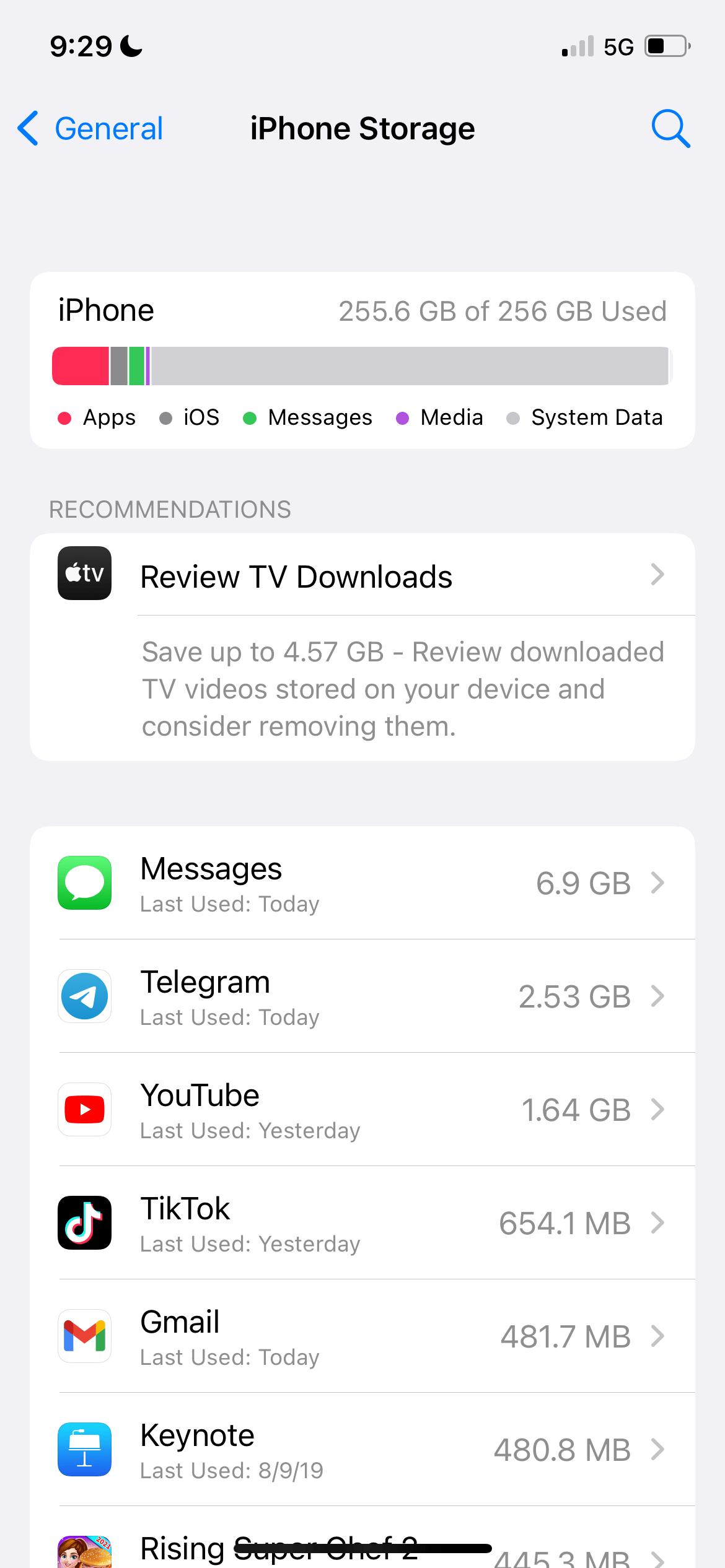725x1568 pixels.
Task: Expand the Messages storage details chevron
Action: tap(657, 883)
